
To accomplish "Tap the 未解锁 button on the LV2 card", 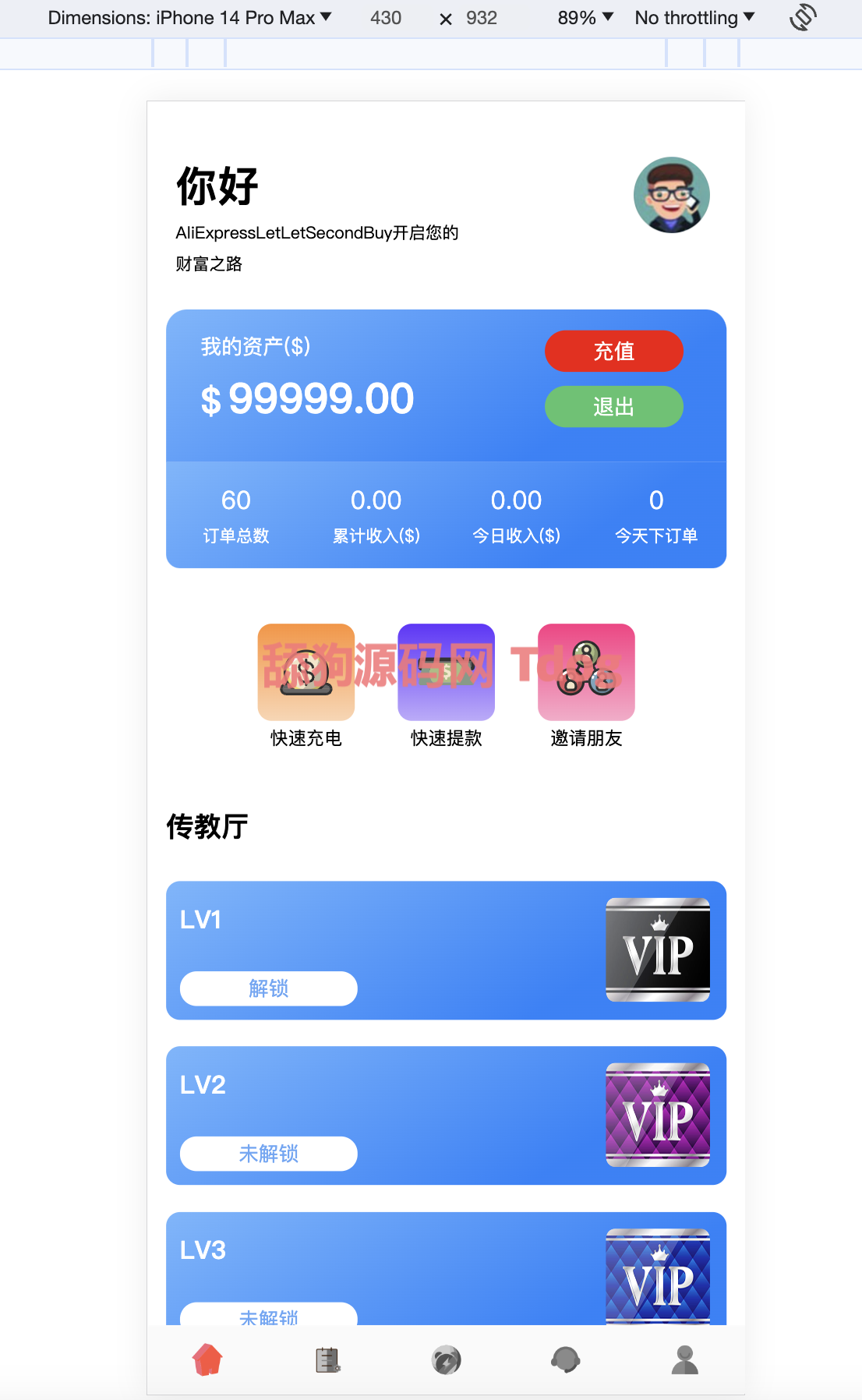I will (268, 1154).
